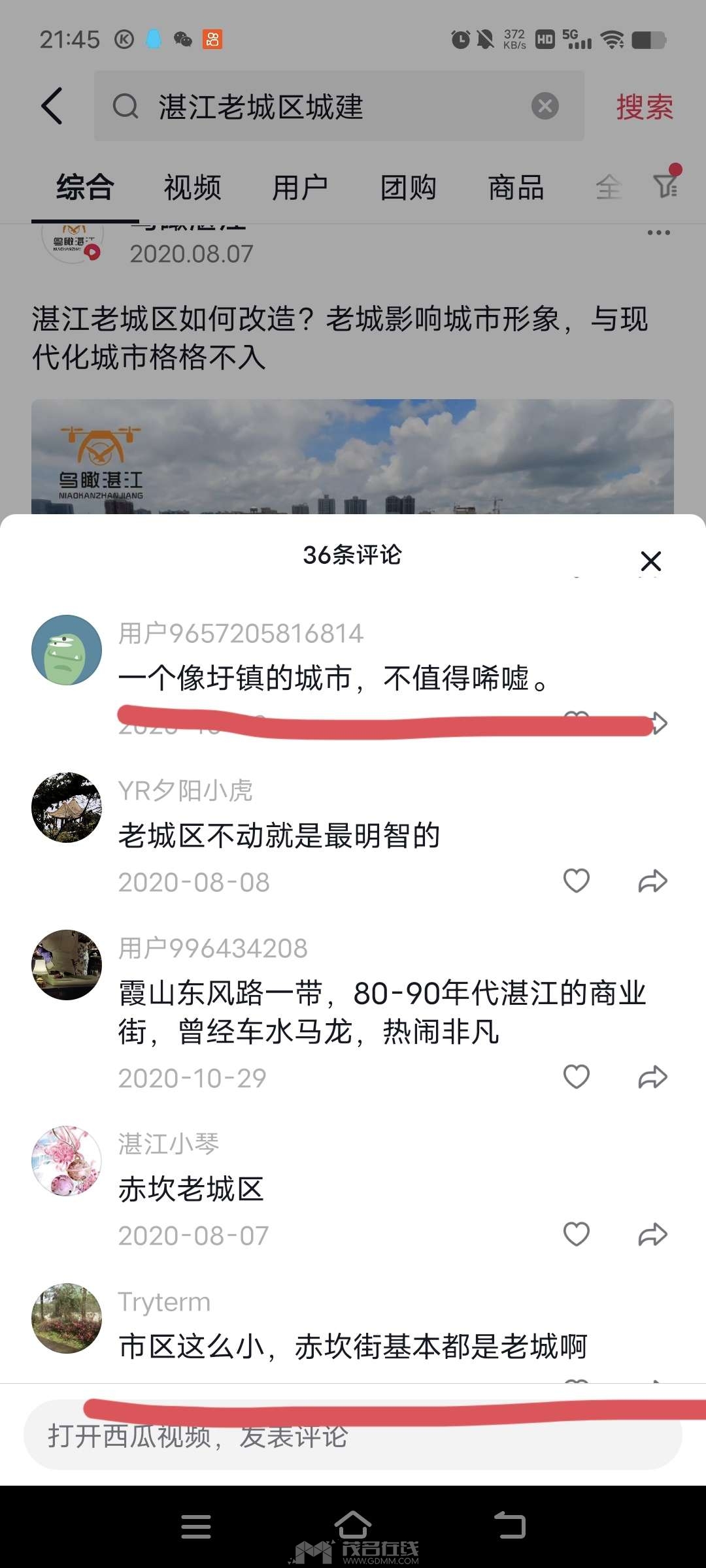Select the 团购 tab
The width and height of the screenshot is (706, 1568).
(x=408, y=188)
